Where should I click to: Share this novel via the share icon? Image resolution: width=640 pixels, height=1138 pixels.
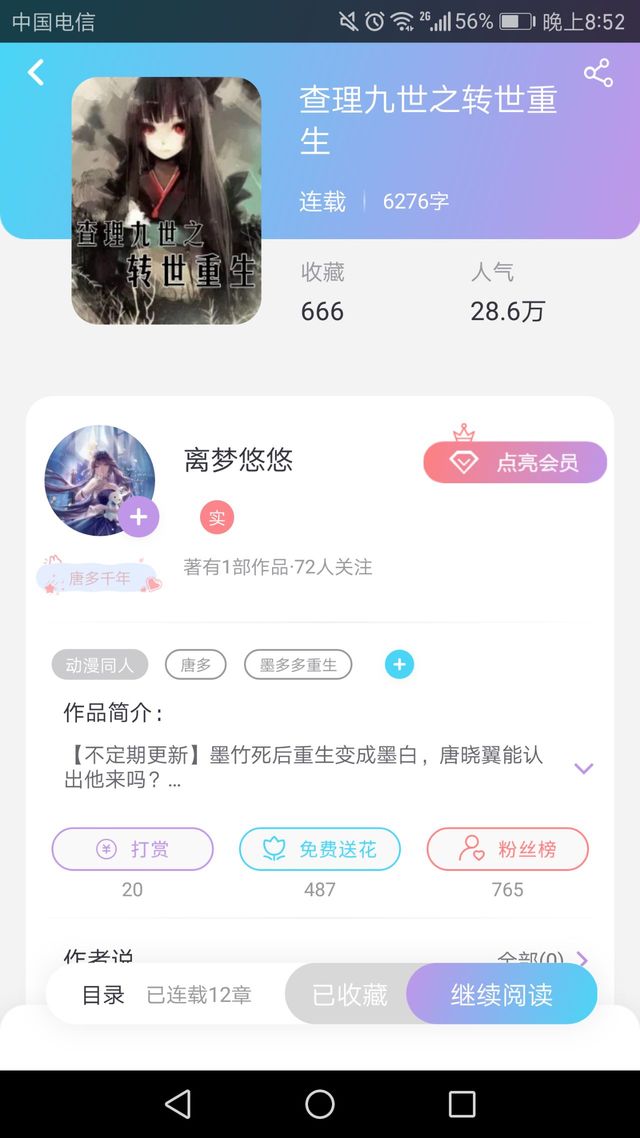[598, 73]
